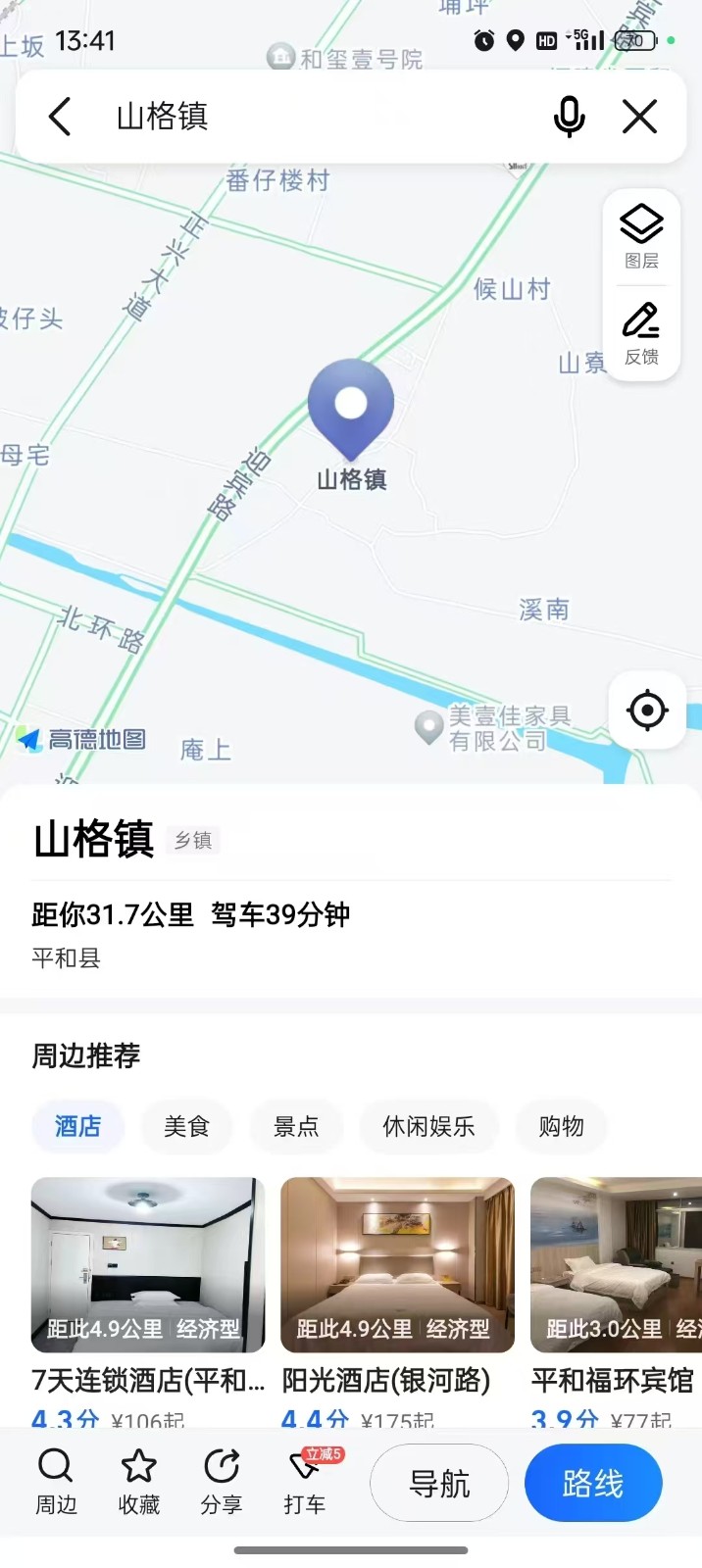Hail a ride with 打车
Viewport: 702px width, 1568px height.
(304, 1482)
